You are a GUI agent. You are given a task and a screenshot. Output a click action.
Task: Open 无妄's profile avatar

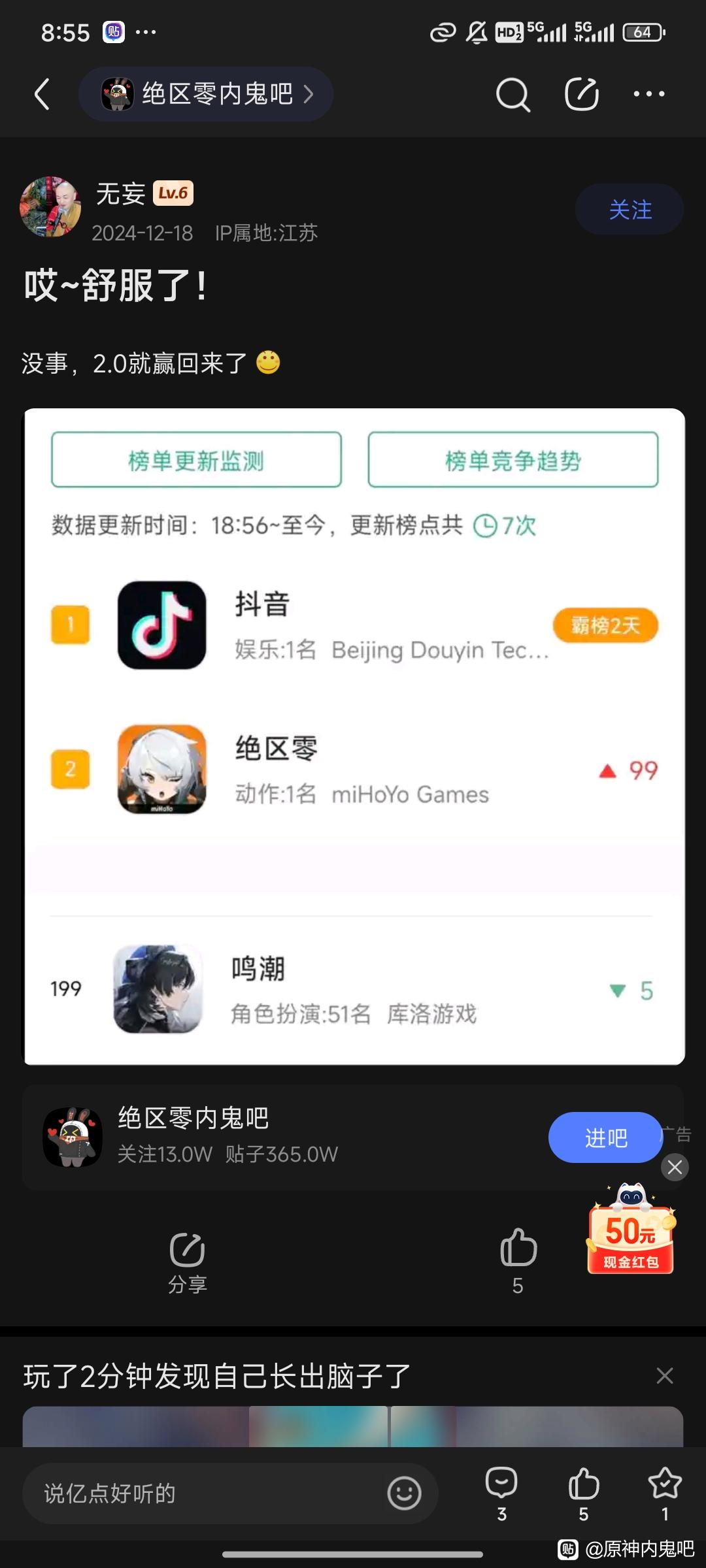(x=50, y=206)
